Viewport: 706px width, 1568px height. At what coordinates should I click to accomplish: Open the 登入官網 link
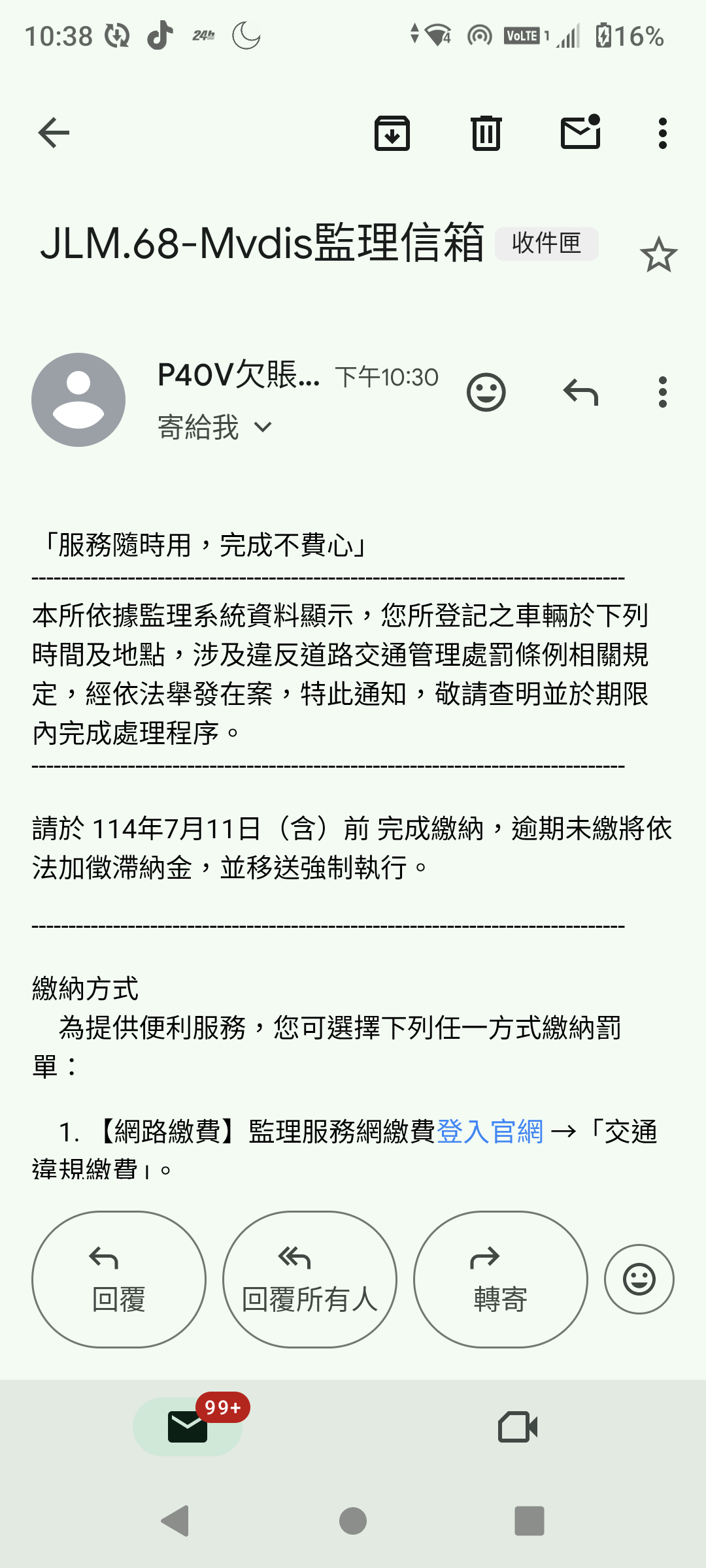click(490, 1132)
